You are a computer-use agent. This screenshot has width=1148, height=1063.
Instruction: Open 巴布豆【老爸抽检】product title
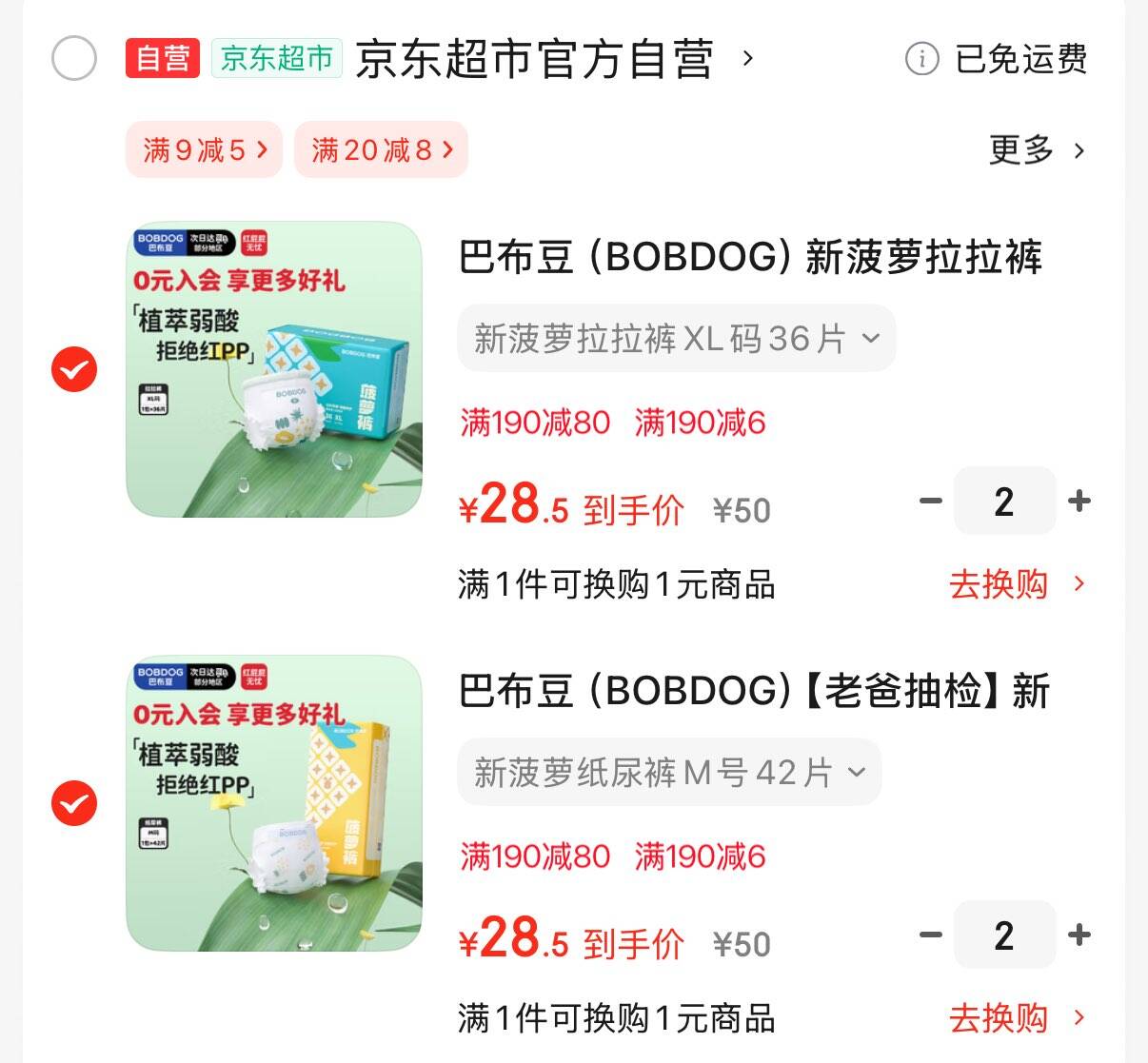752,691
